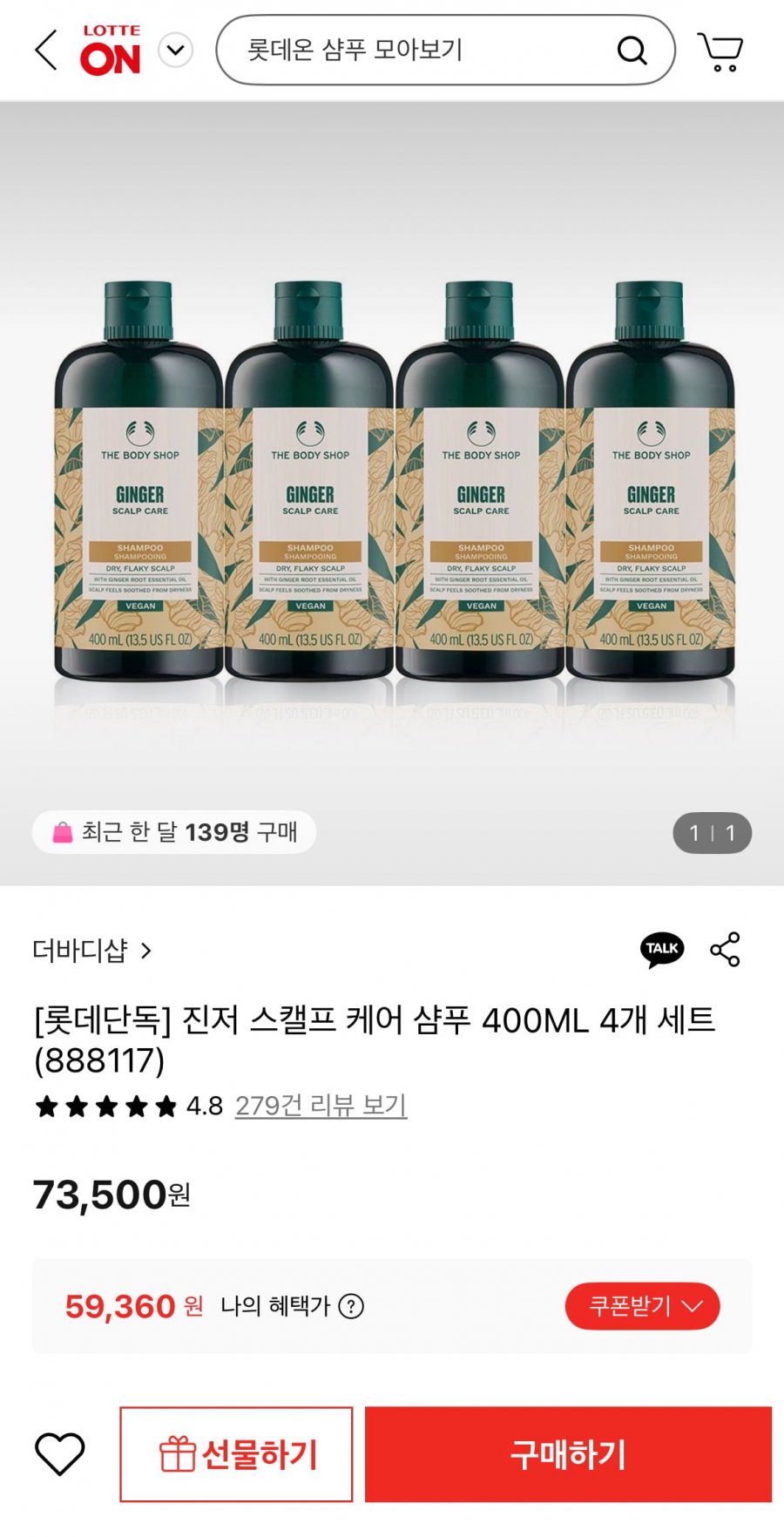Tap the 쿠폰받기 coupon button
Screen dimensions: 784x1537
642,1306
